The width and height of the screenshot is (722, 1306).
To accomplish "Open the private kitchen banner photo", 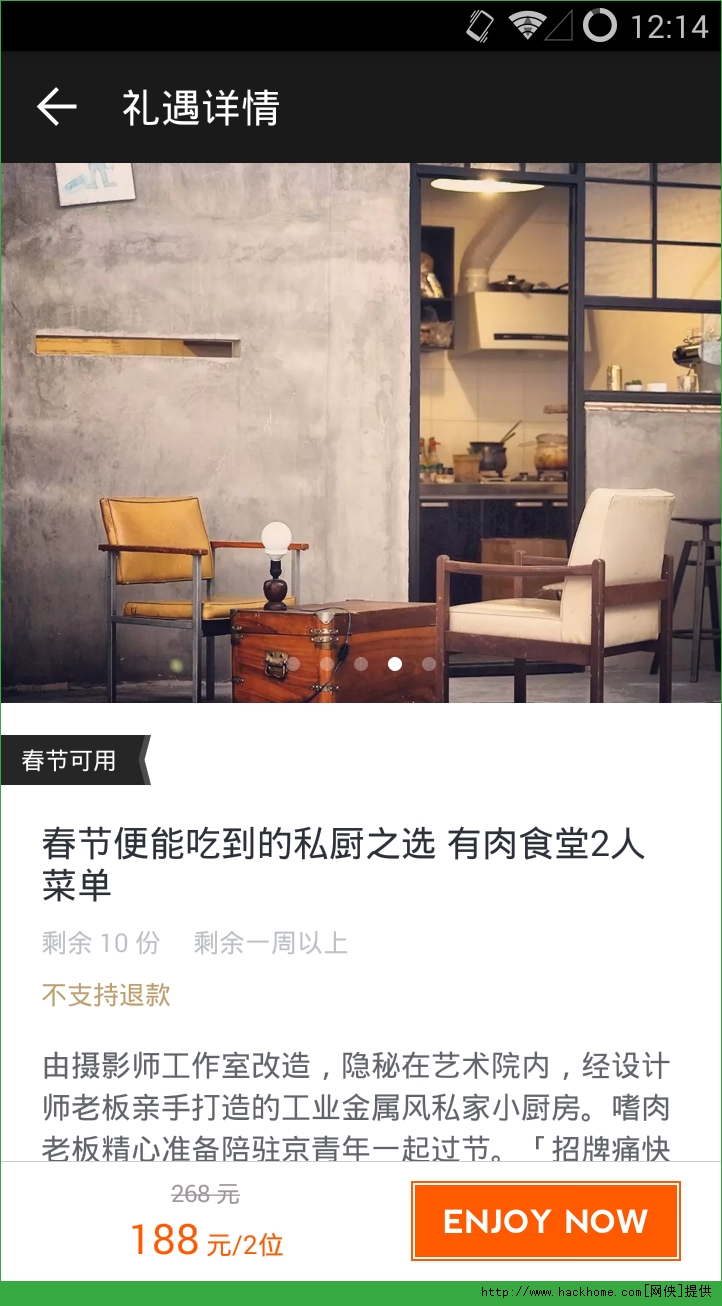I will 360,432.
